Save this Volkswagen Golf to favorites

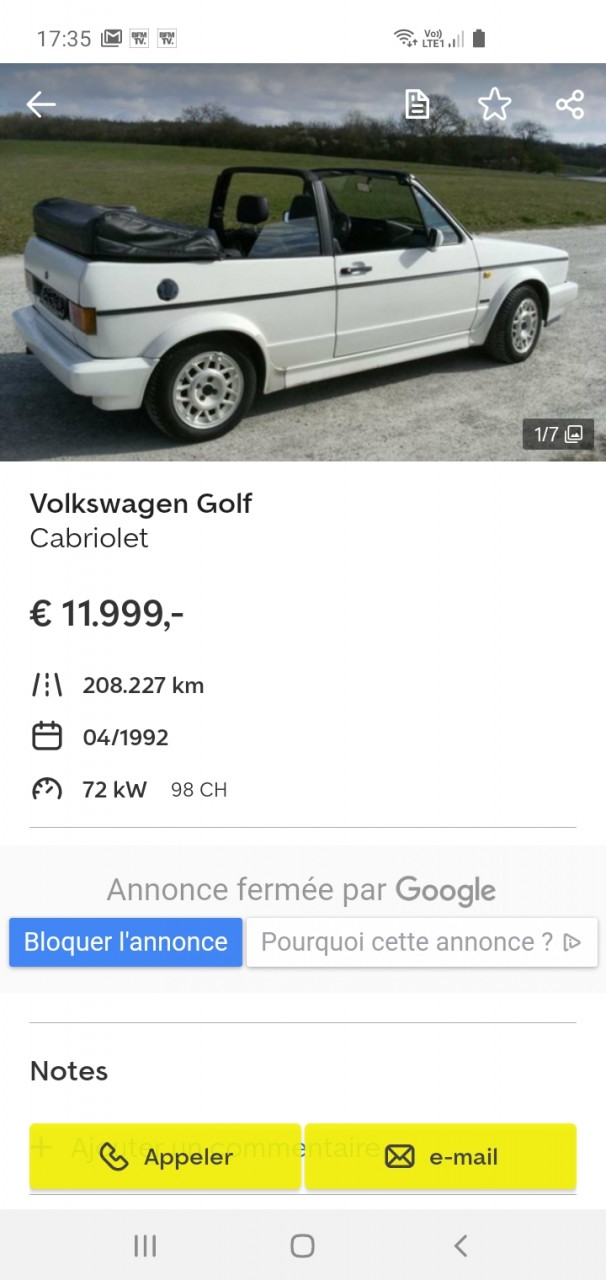pyautogui.click(x=494, y=104)
